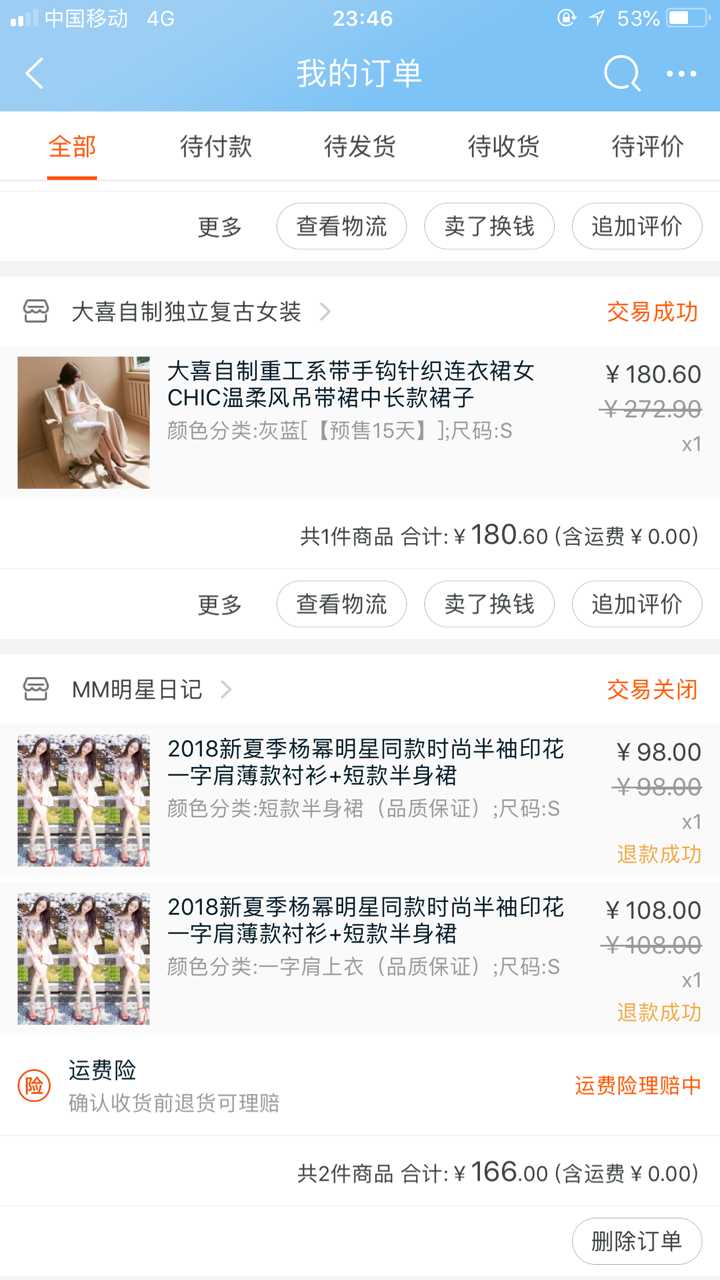The width and height of the screenshot is (720, 1280).
Task: Tap 更多 below the ¥180.60 order total
Action: point(220,604)
